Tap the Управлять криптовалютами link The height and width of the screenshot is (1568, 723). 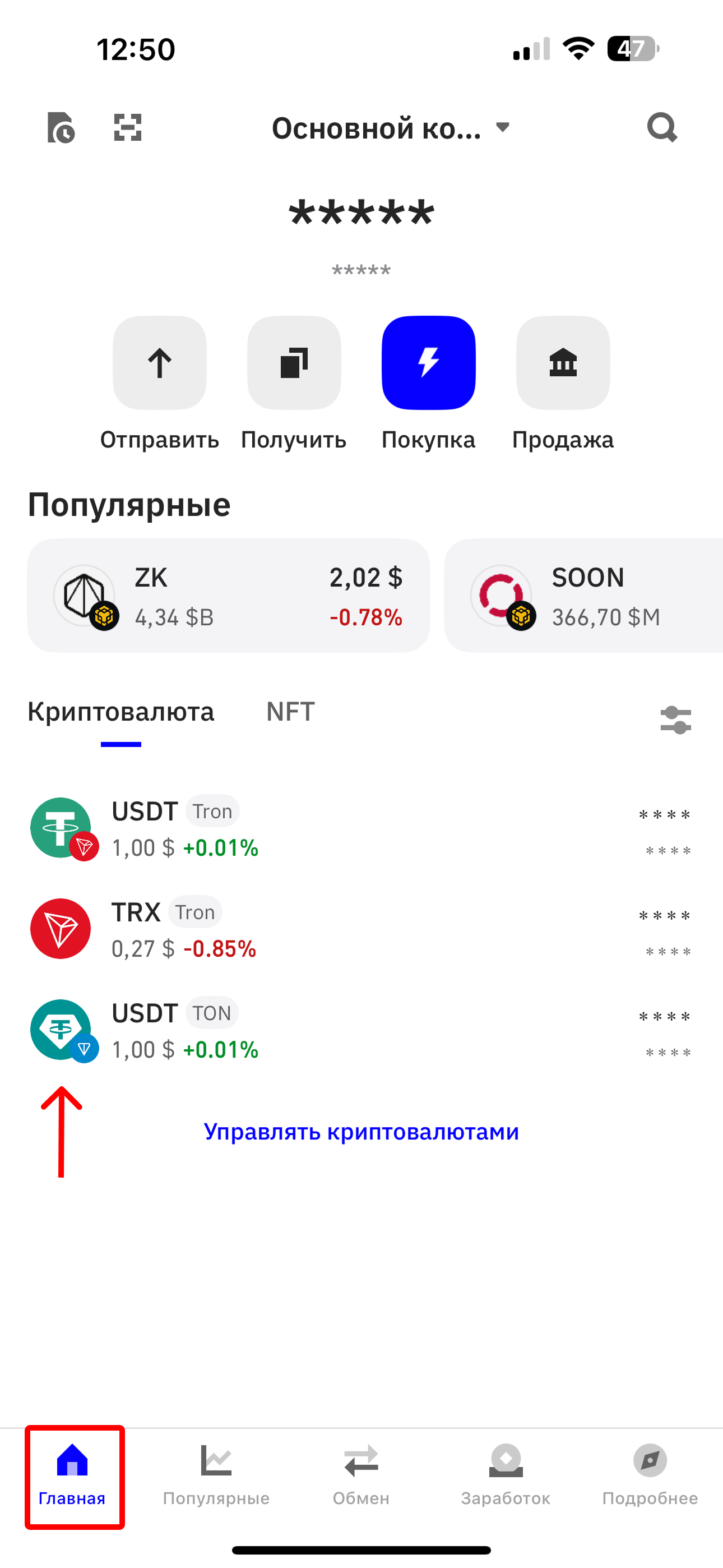click(x=361, y=1132)
